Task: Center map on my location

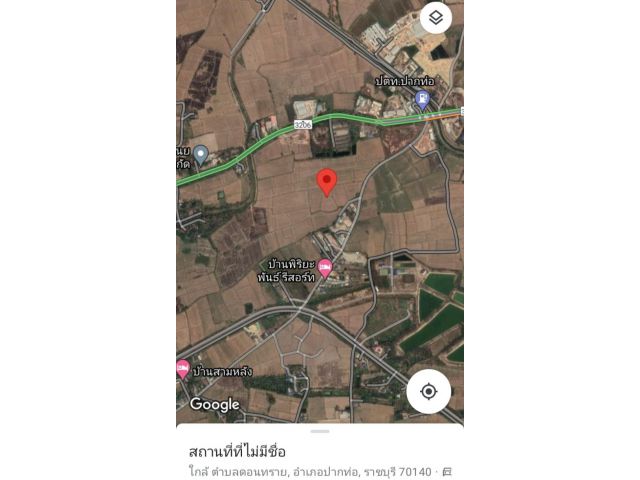Action: (x=428, y=391)
